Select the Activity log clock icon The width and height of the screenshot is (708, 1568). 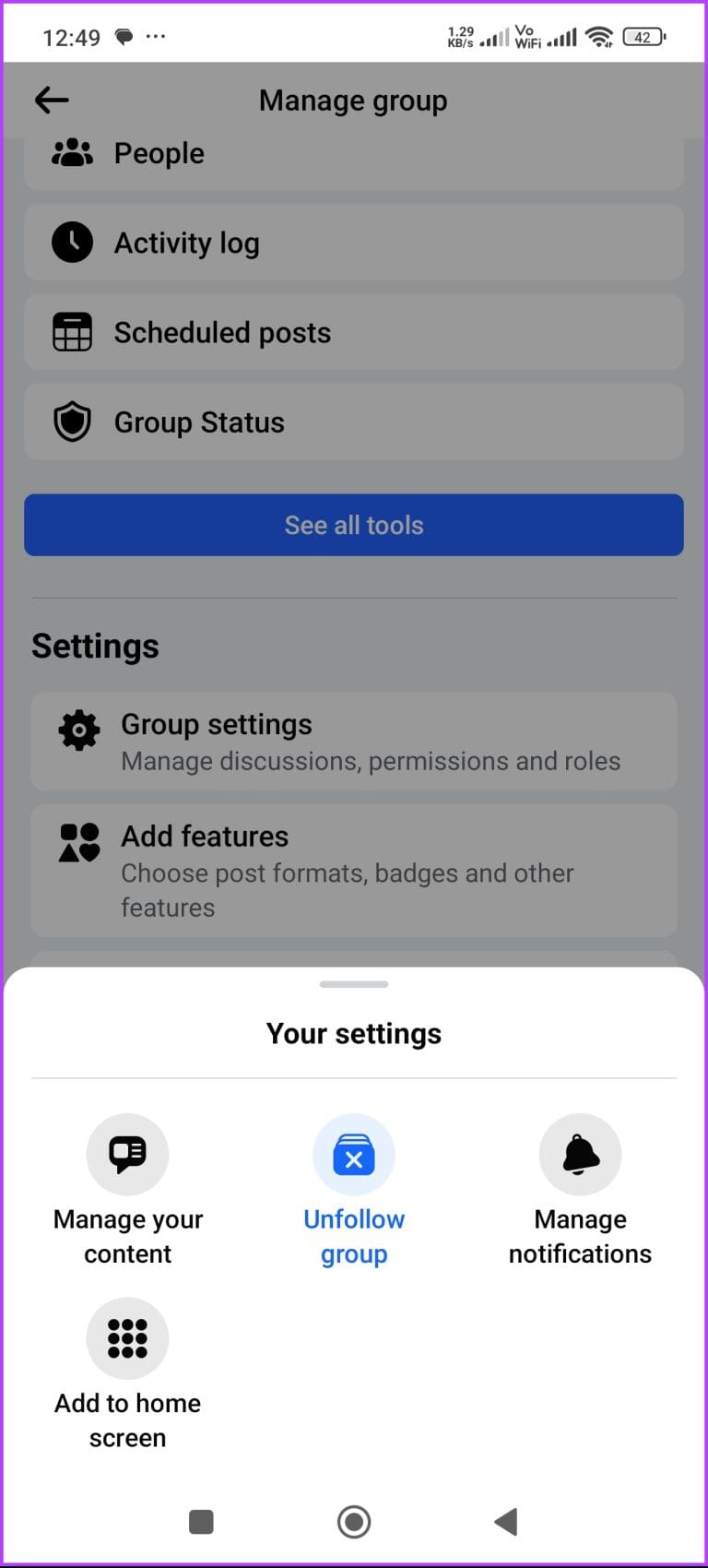(x=72, y=243)
